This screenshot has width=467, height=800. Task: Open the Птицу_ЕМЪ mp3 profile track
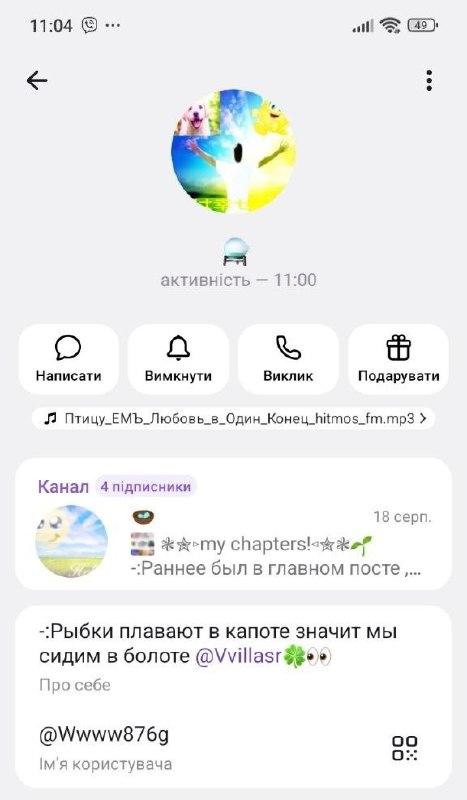point(234,419)
